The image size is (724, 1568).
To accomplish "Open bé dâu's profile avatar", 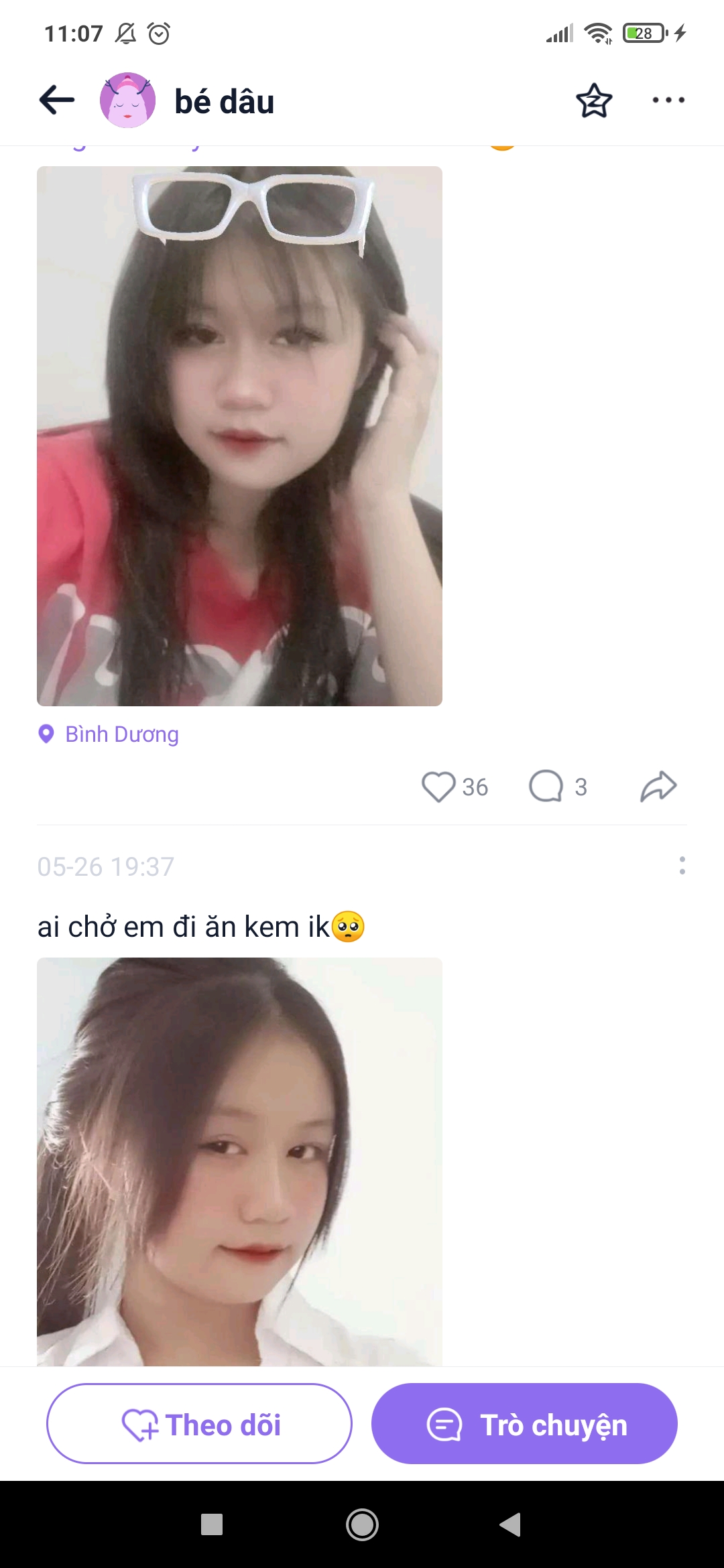I will 127,101.
